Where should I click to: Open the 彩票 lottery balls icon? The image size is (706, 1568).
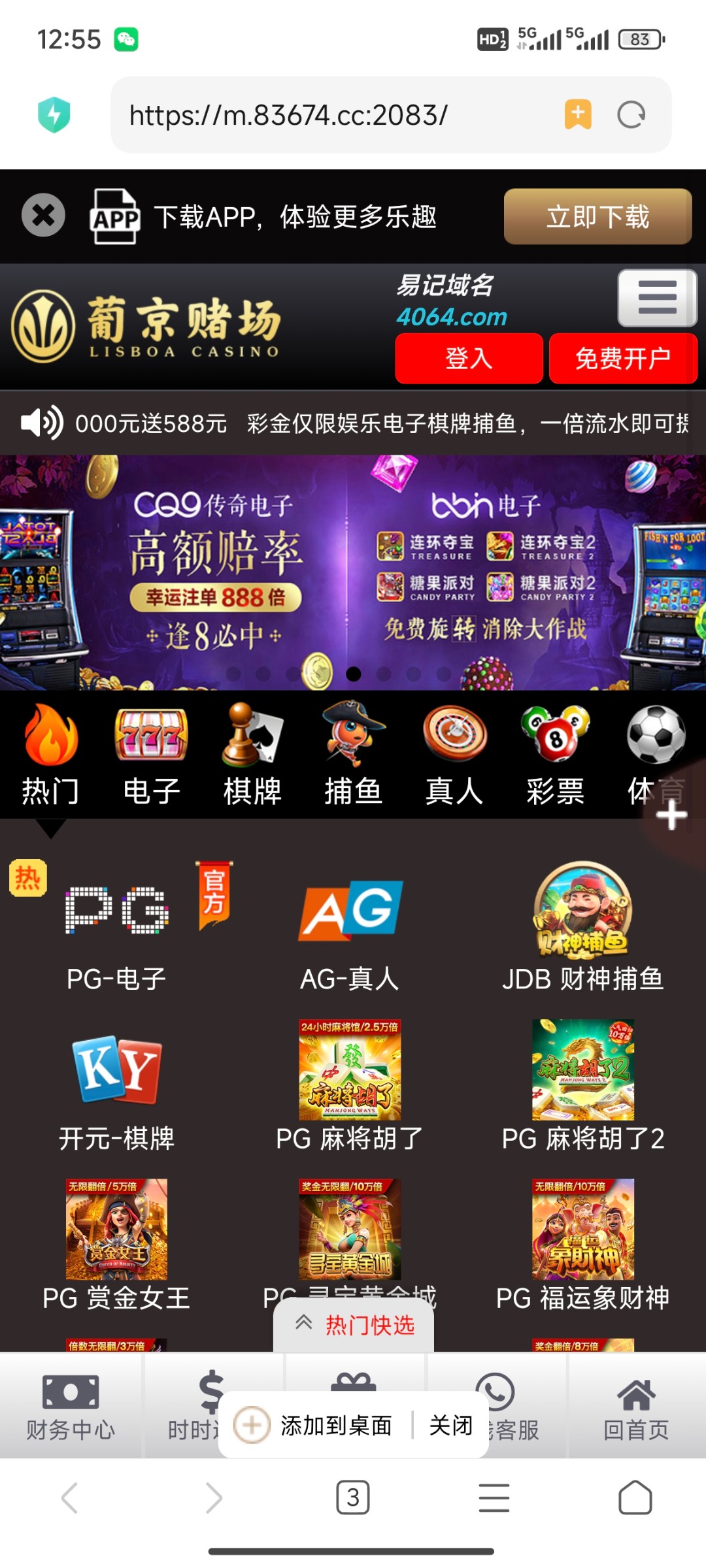(557, 738)
